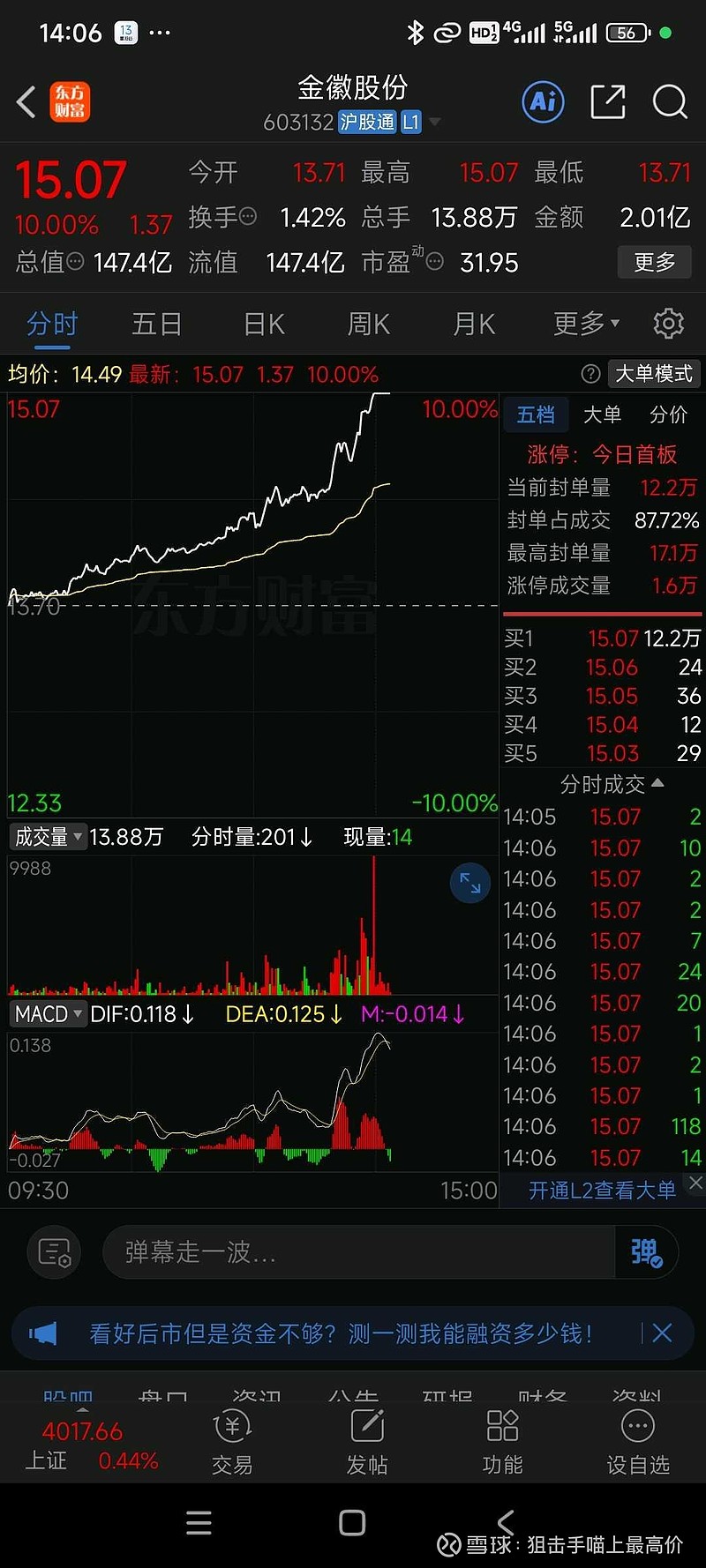The width and height of the screenshot is (706, 1568).
Task: Enable 大单模式 big order mode
Action: pyautogui.click(x=655, y=374)
